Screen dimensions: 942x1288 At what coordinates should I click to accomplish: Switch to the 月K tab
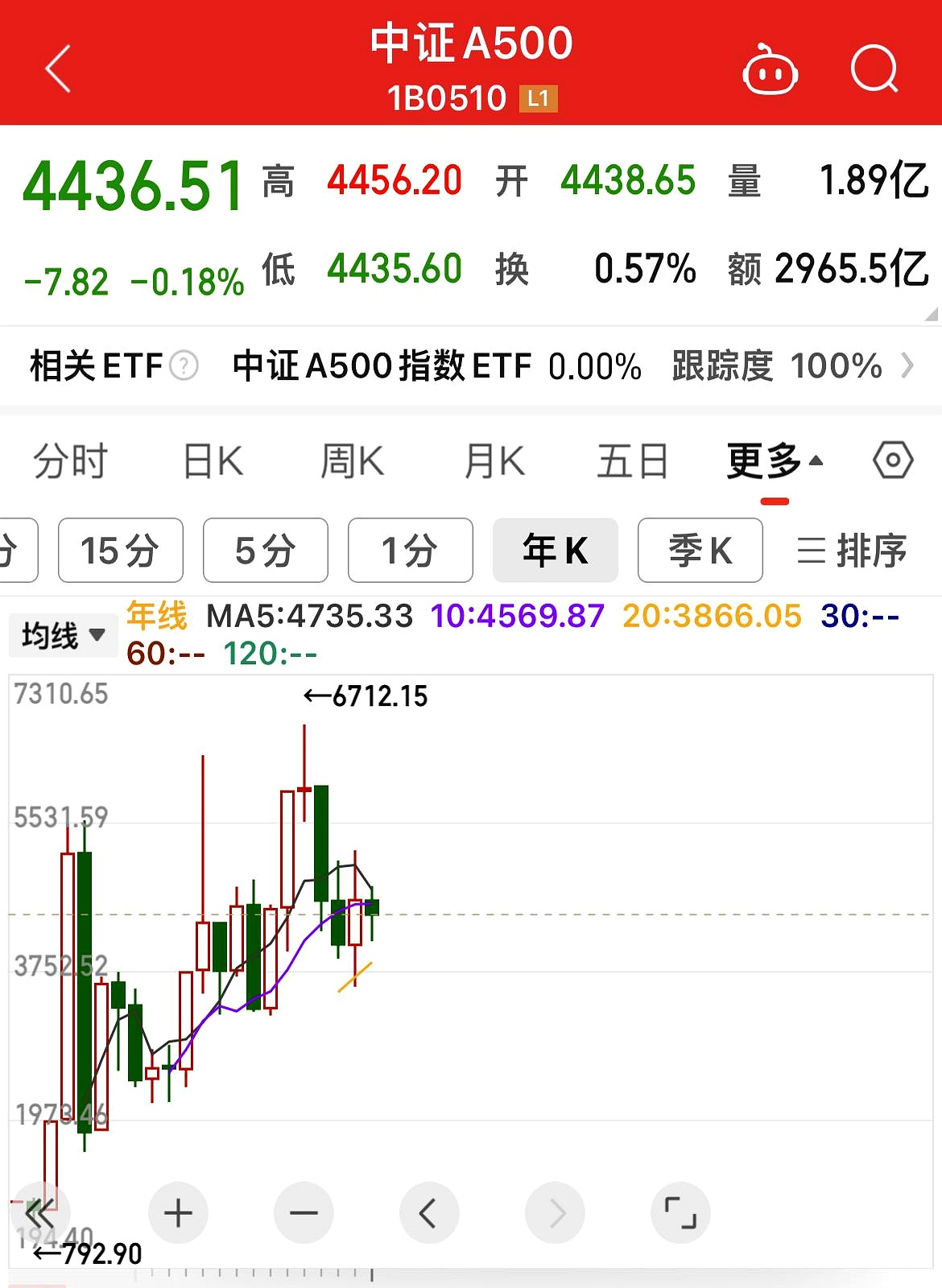pos(494,462)
